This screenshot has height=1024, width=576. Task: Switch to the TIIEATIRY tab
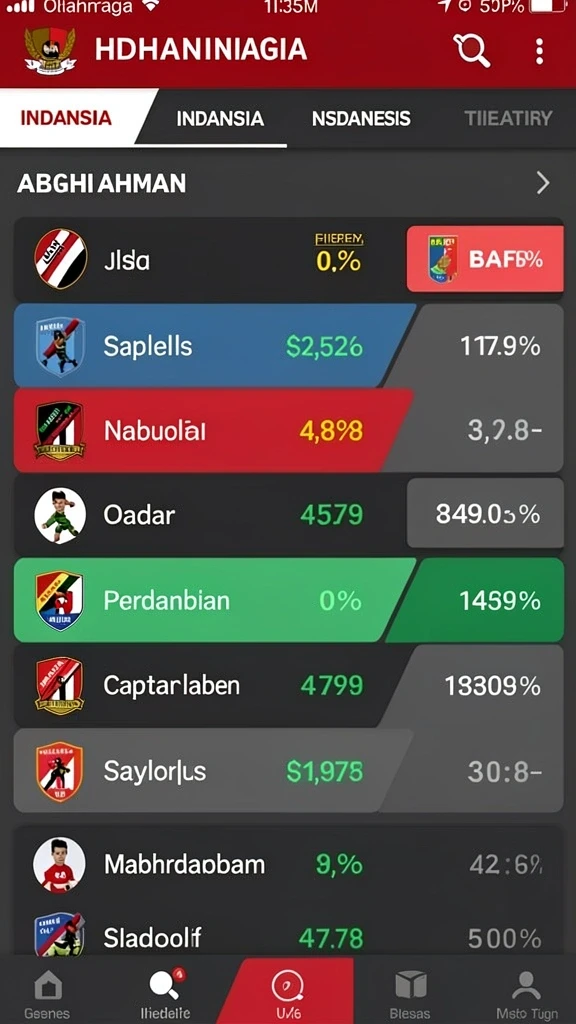508,118
